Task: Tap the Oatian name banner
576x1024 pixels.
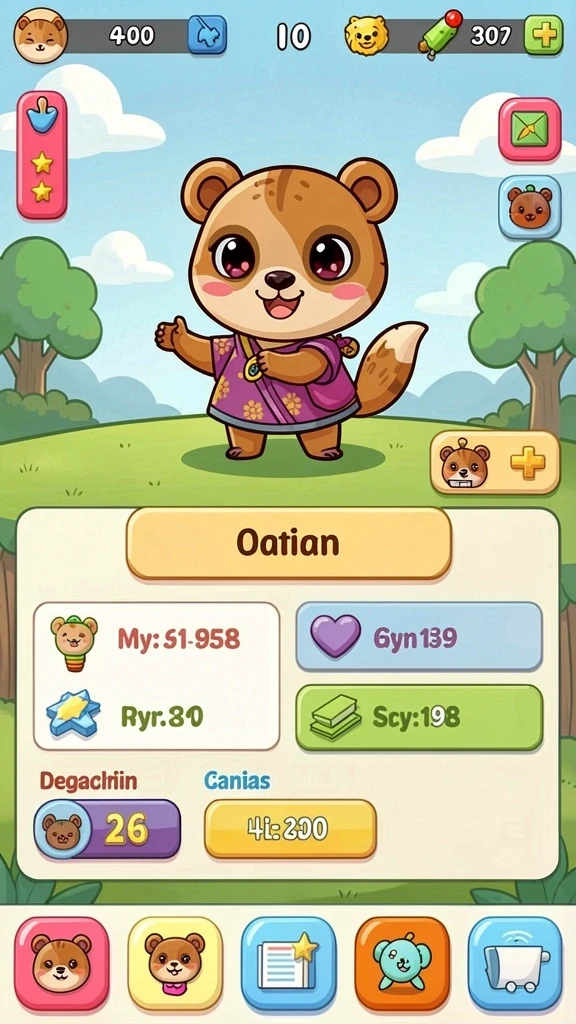Action: [289, 543]
